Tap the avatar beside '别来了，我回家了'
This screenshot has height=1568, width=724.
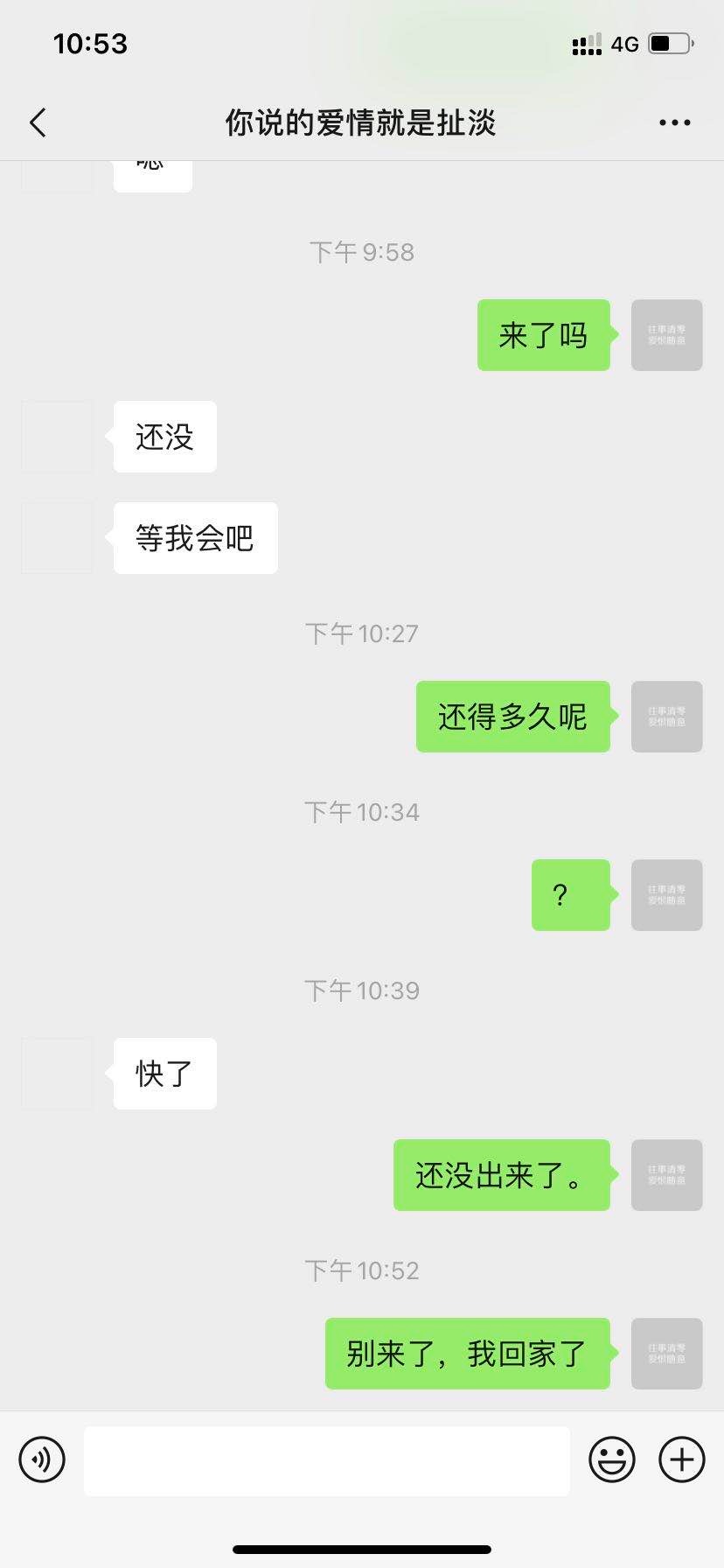point(666,1353)
